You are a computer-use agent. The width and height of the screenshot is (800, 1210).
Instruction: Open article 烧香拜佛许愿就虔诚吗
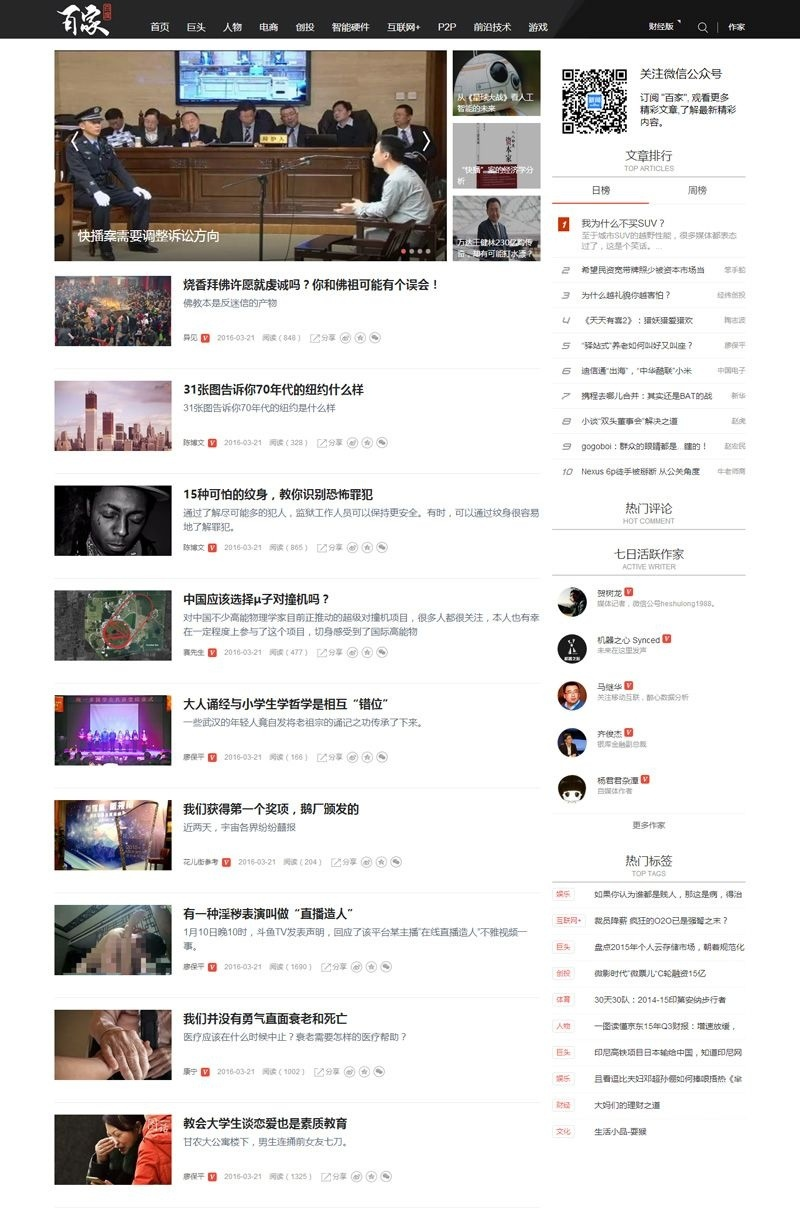pos(311,285)
